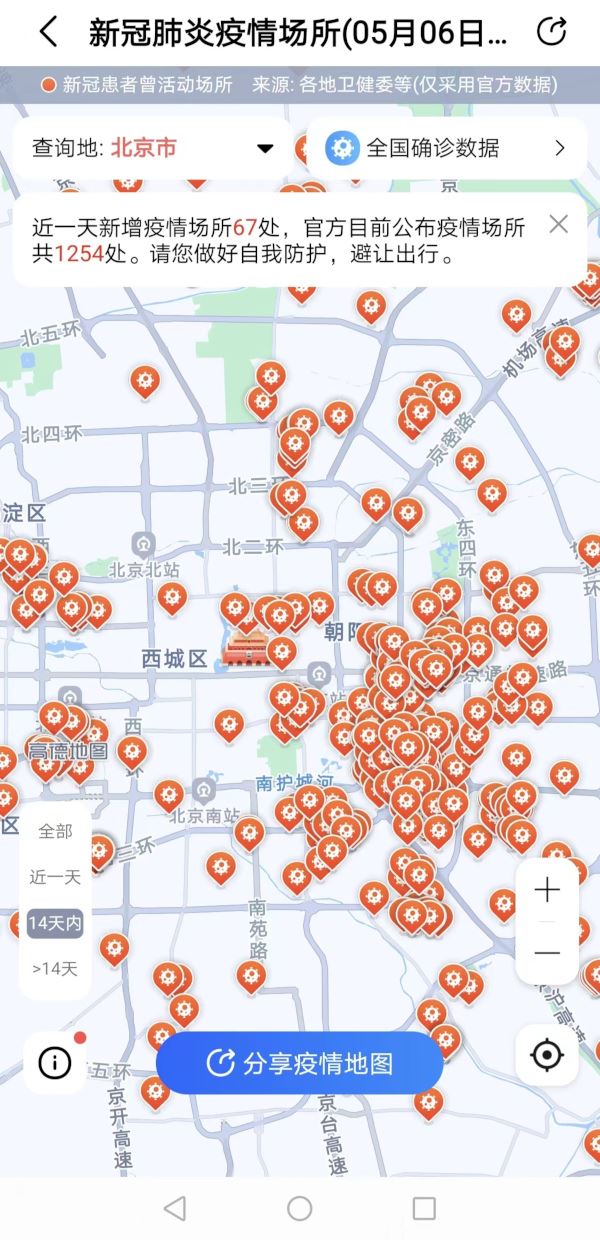600x1240 pixels.
Task: Dismiss the epidemic sites notice banner
Action: click(559, 224)
